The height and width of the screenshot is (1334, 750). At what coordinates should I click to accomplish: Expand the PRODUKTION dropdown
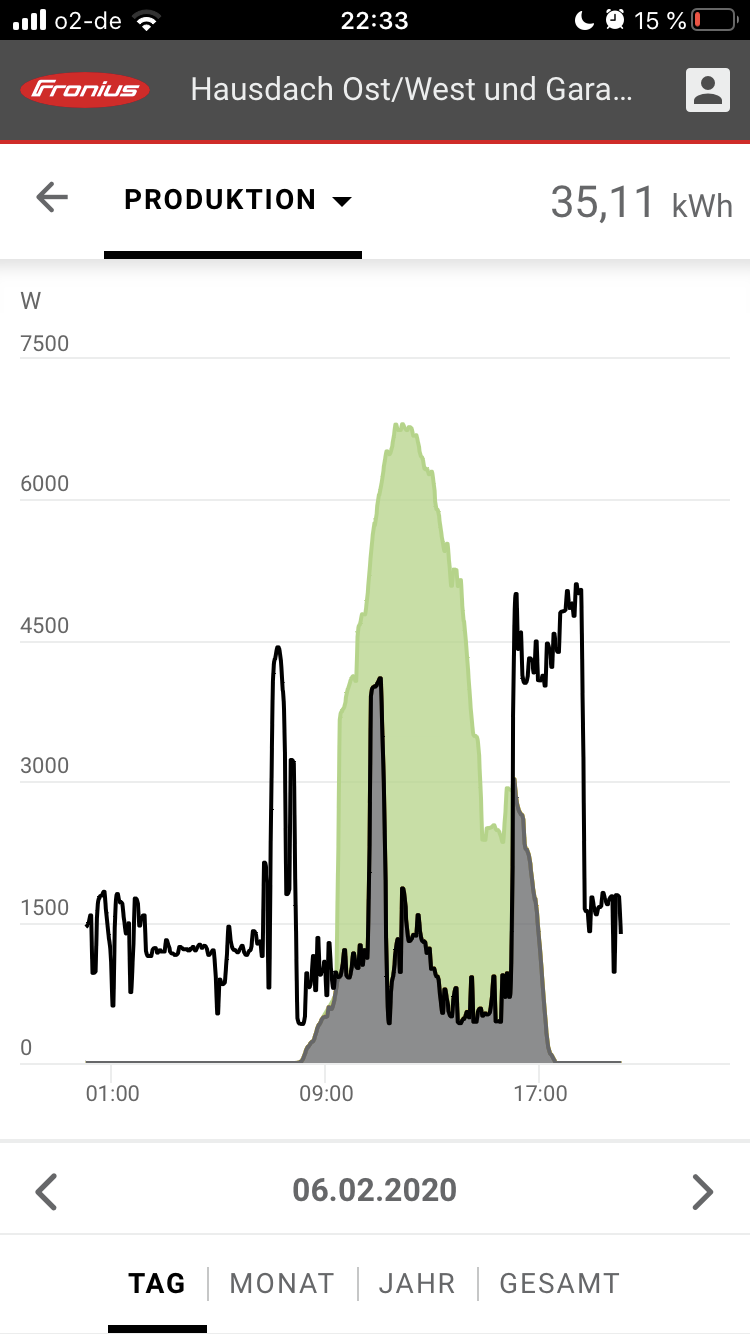click(237, 200)
